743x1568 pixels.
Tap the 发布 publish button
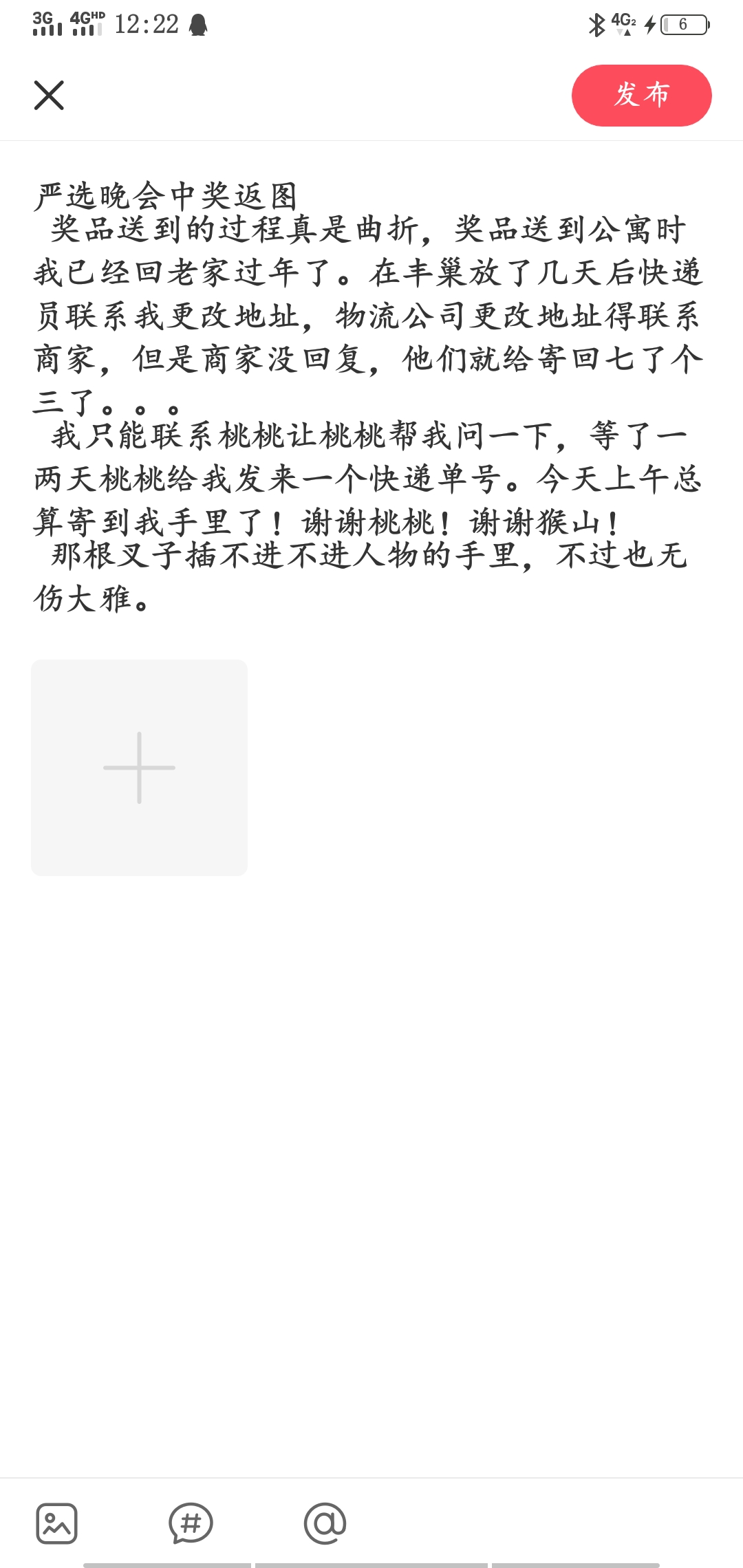click(x=641, y=96)
